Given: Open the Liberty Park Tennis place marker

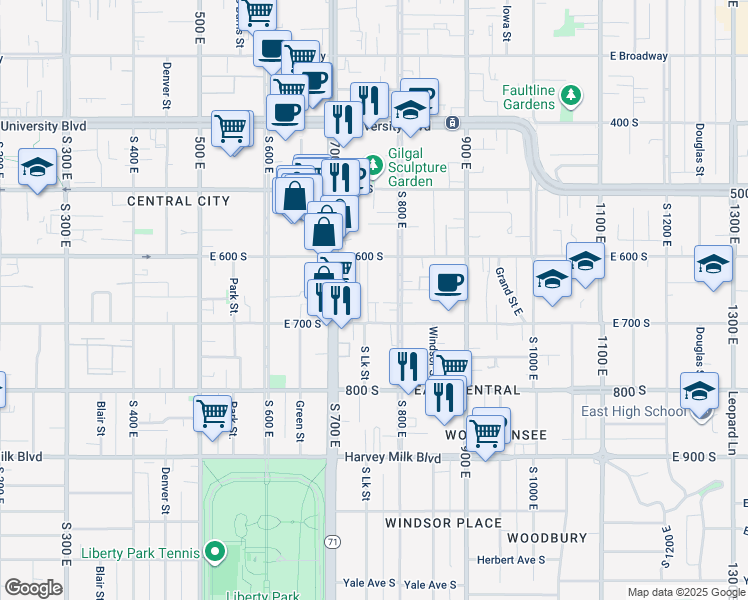Looking at the screenshot, I should coord(215,551).
